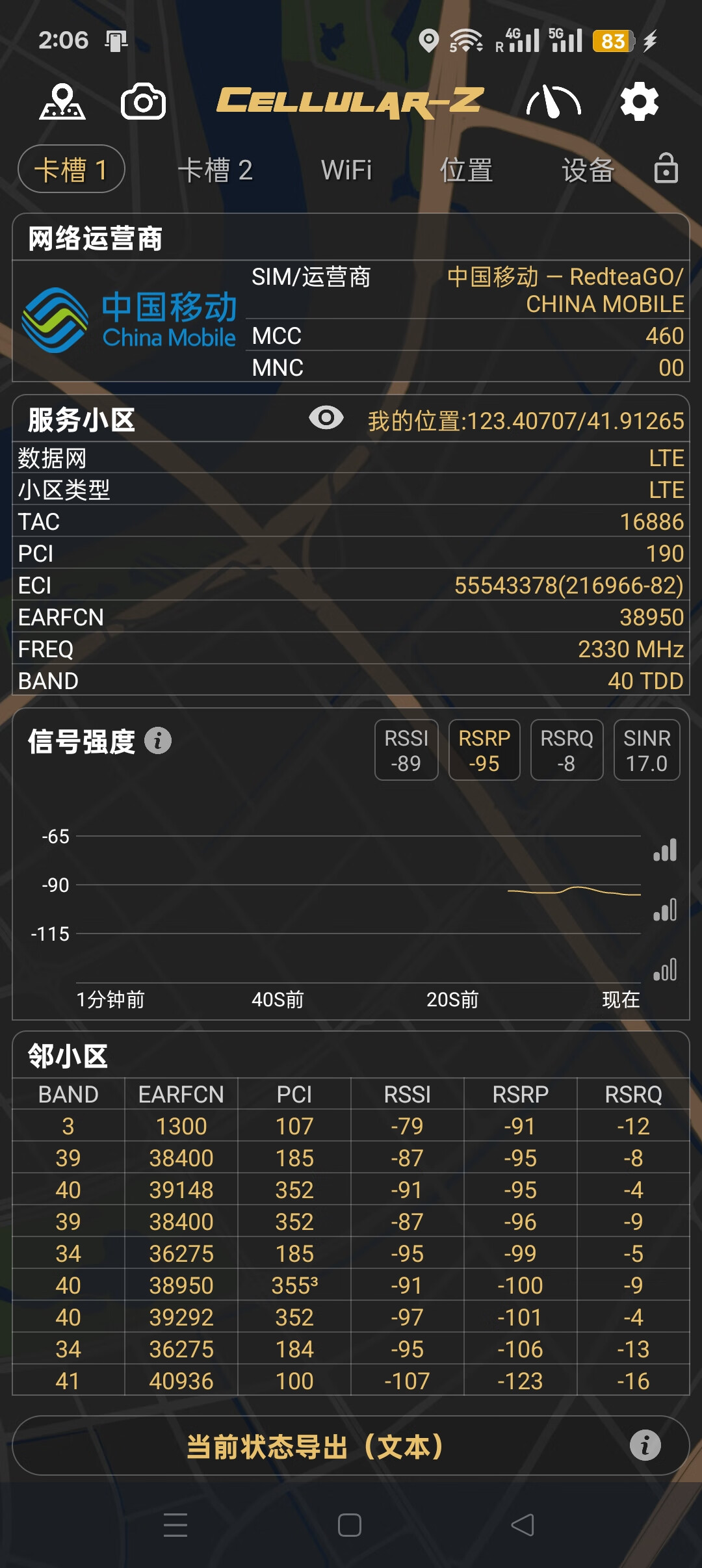Go back using the system back button
702x1568 pixels.
(523, 1524)
